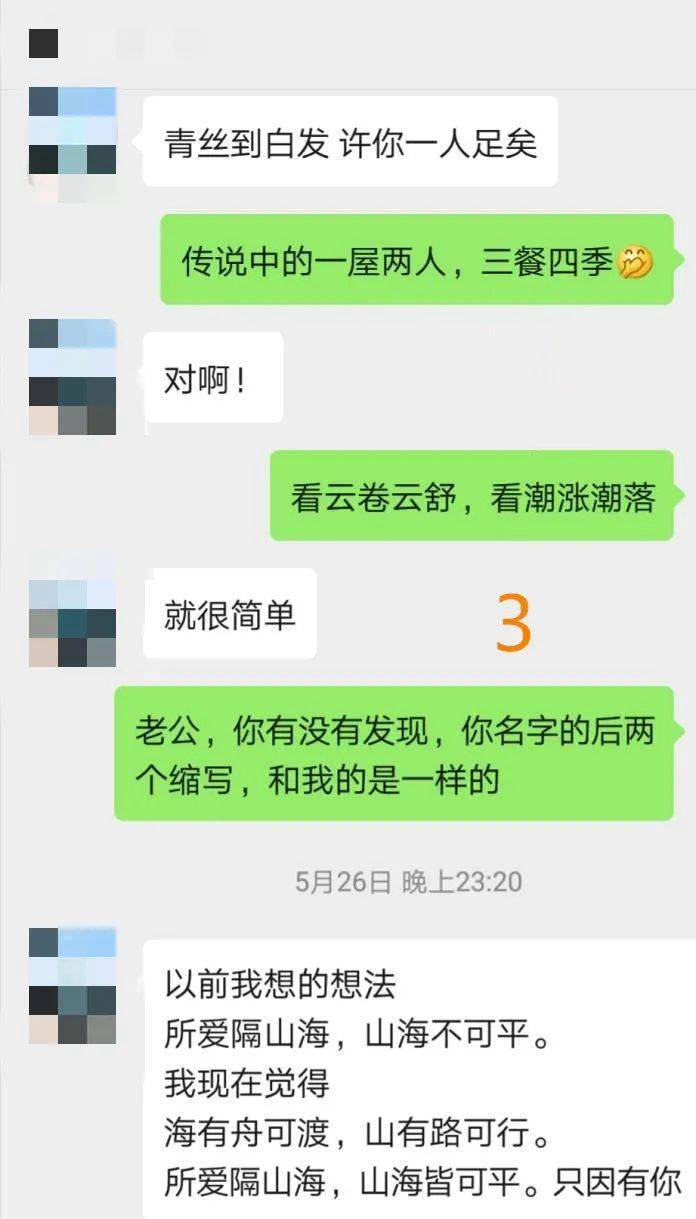Tap avatar beside '以前我想的想法' message
The height and width of the screenshot is (1219, 696).
[x=72, y=986]
